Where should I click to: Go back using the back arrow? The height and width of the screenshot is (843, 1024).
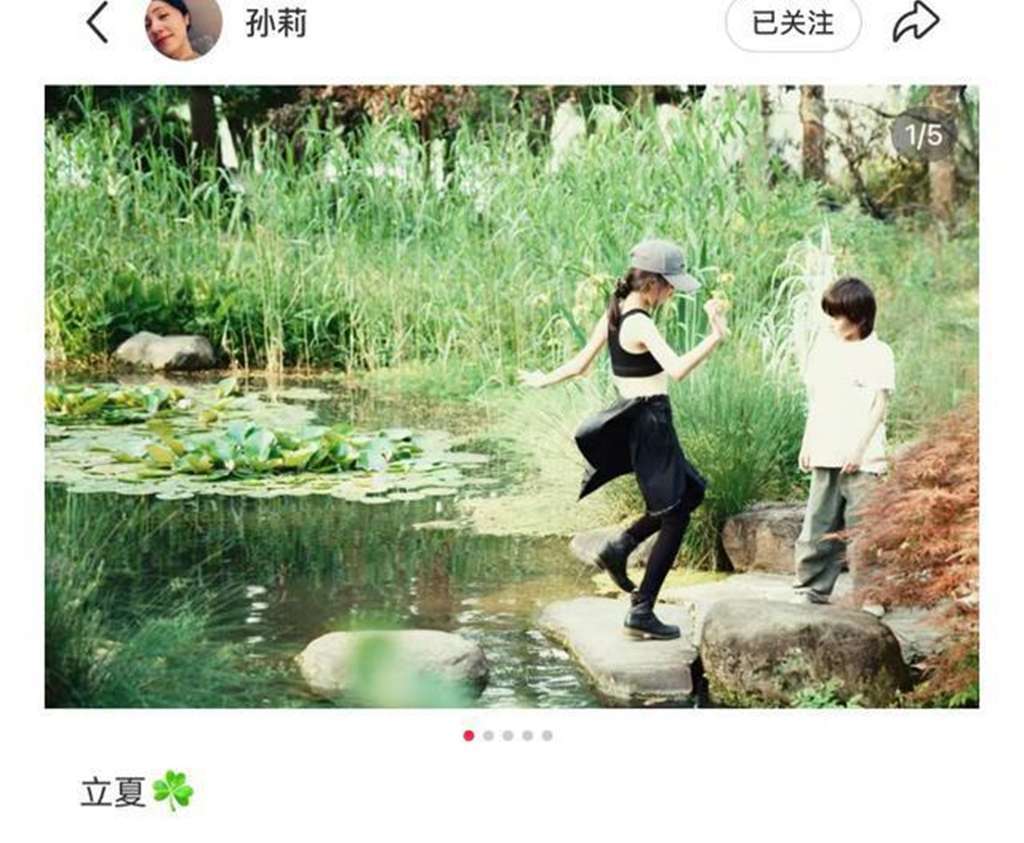(x=97, y=23)
